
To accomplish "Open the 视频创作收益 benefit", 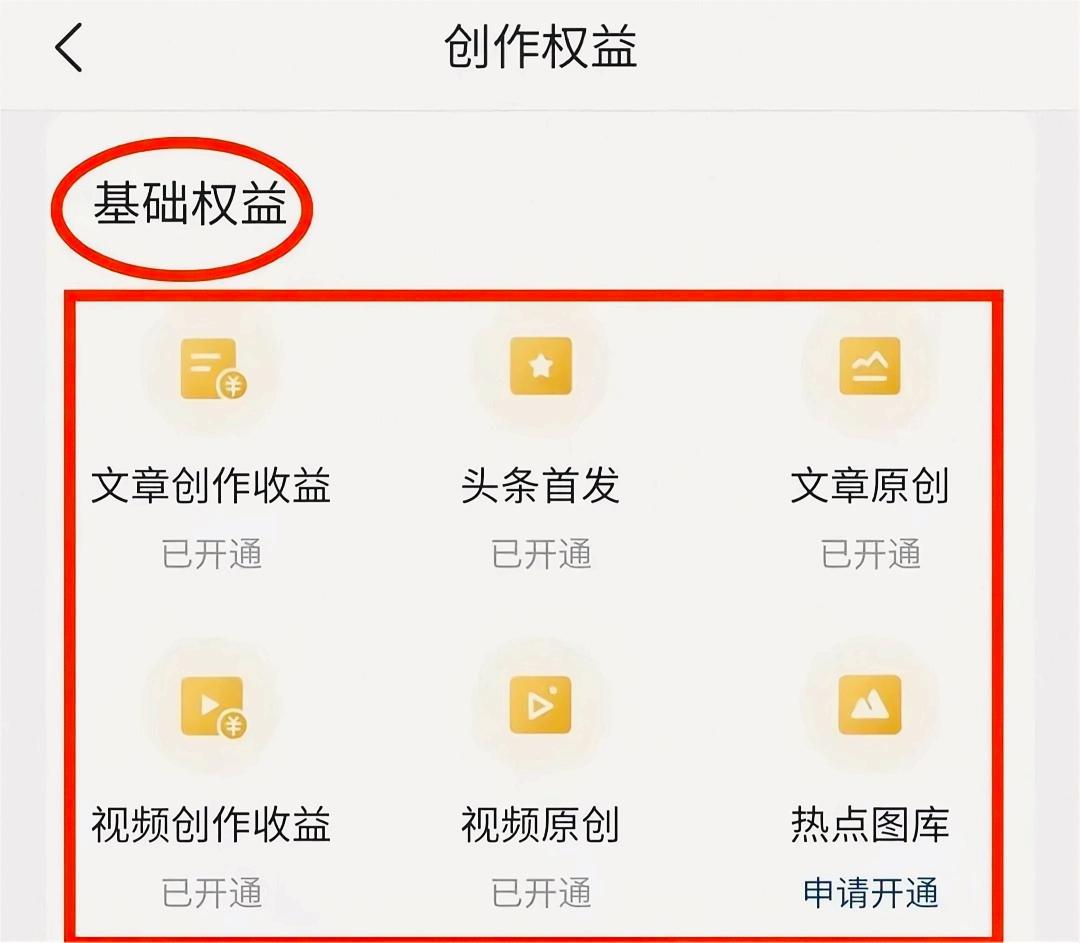I will 211,708.
